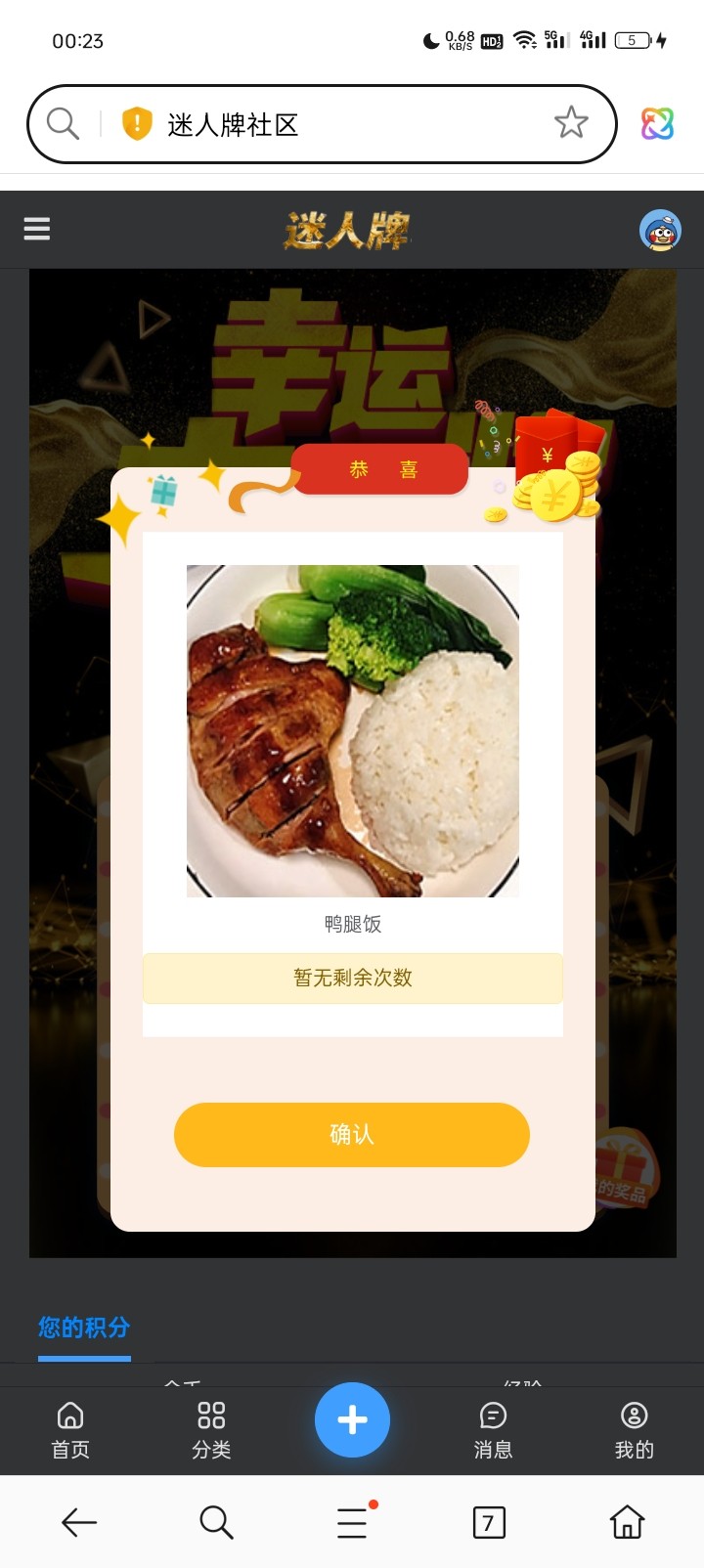This screenshot has width=704, height=1568.
Task: Bookmark this page with the star
Action: pos(571,123)
